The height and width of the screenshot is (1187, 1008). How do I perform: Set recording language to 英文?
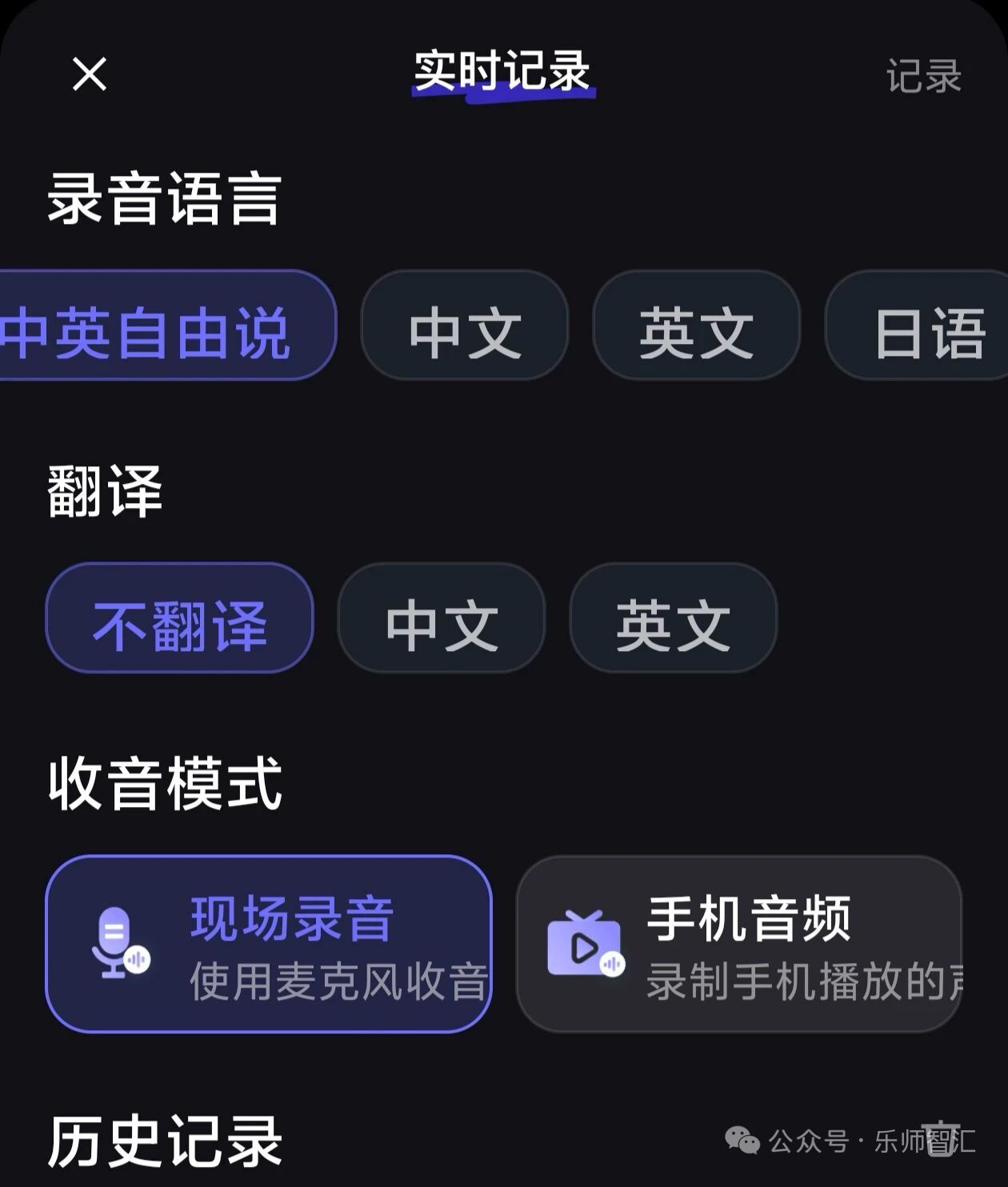coord(696,326)
